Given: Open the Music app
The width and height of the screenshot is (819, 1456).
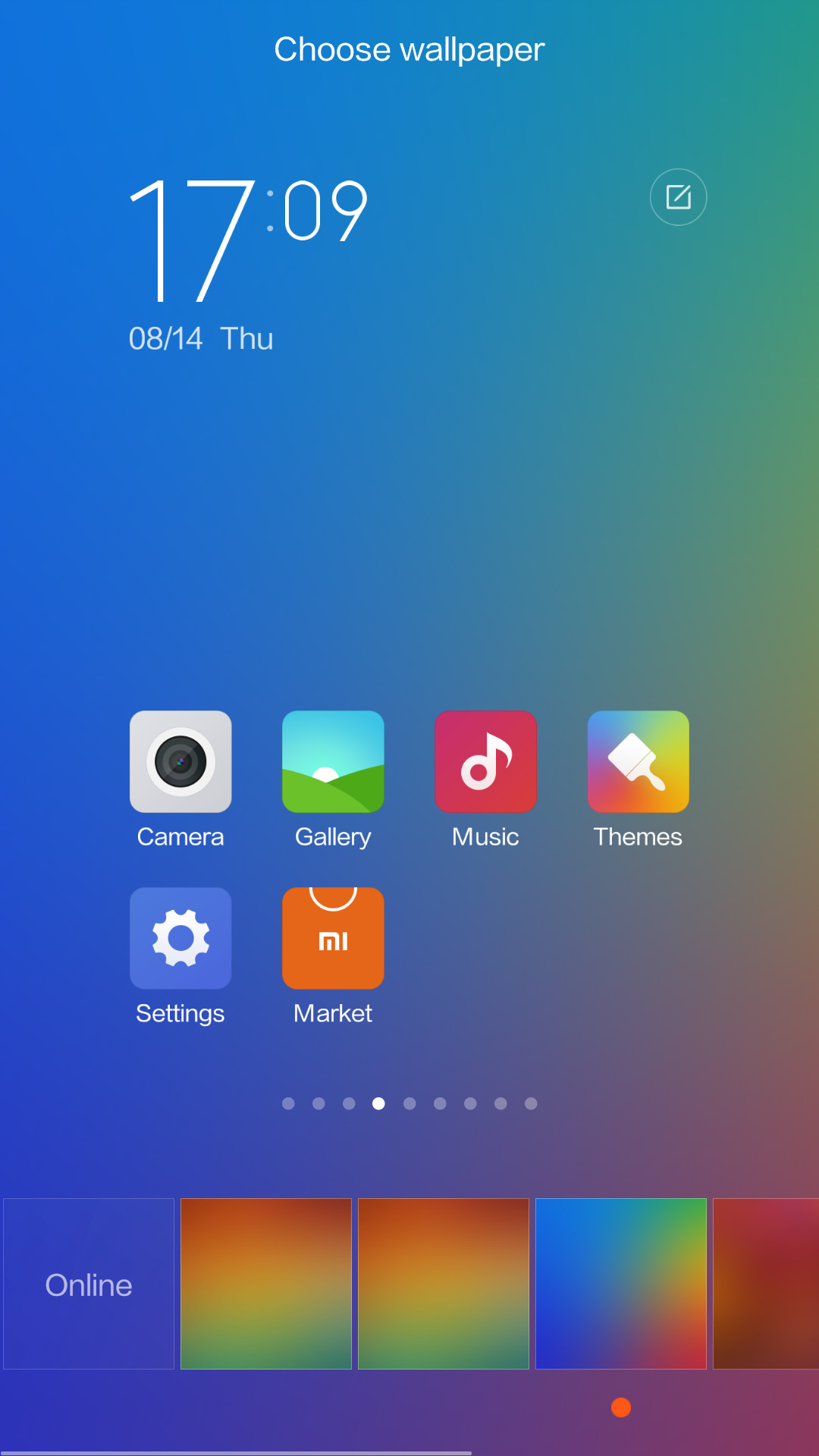Looking at the screenshot, I should point(485,762).
